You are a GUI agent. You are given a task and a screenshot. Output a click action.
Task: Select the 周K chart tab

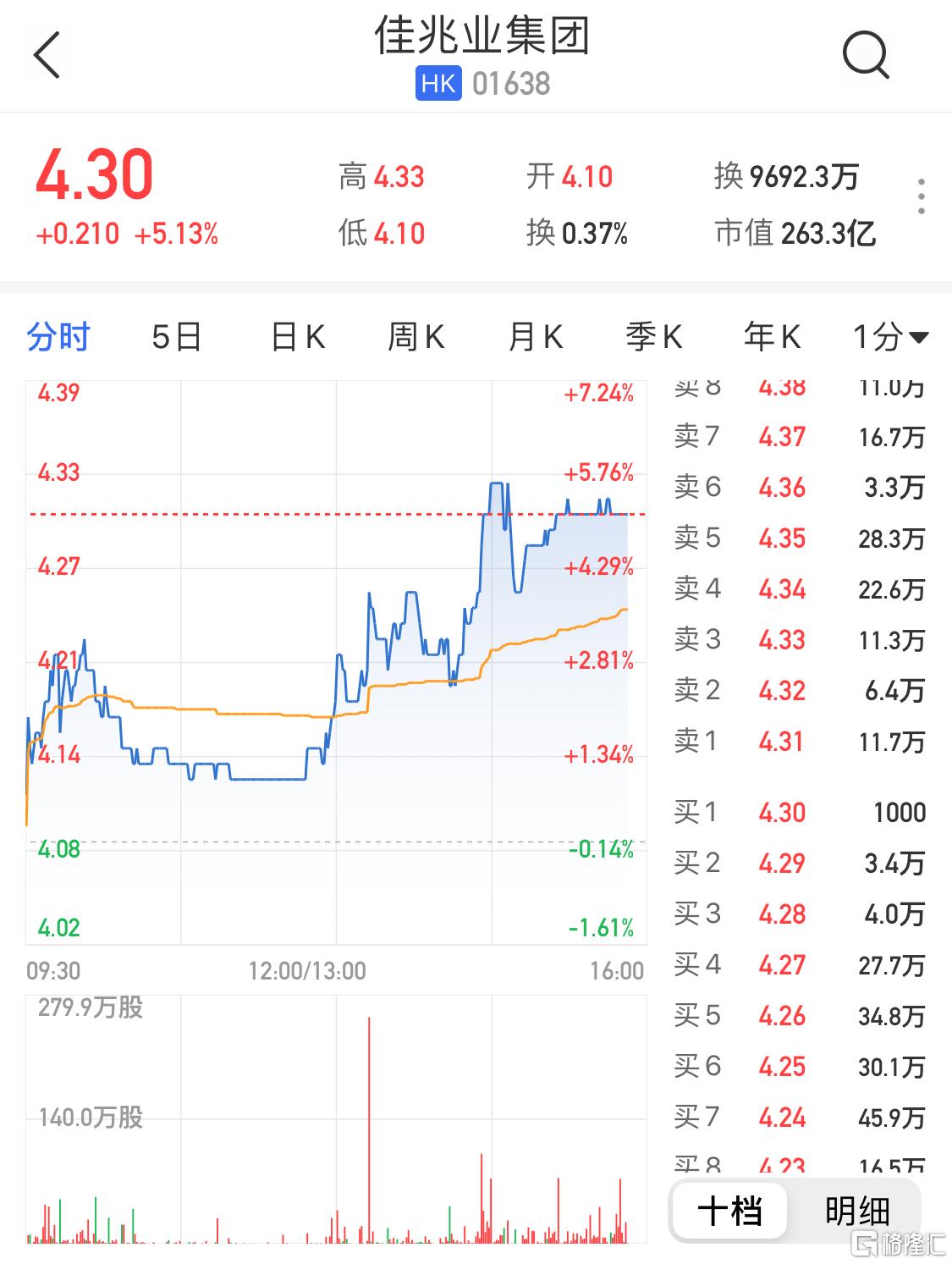pyautogui.click(x=415, y=337)
